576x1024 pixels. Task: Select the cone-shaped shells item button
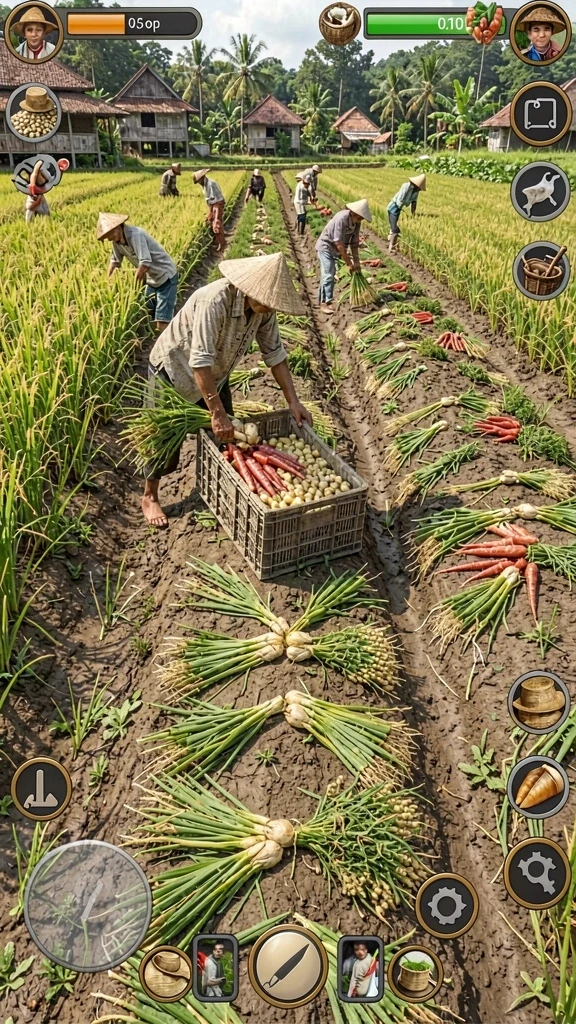point(538,787)
